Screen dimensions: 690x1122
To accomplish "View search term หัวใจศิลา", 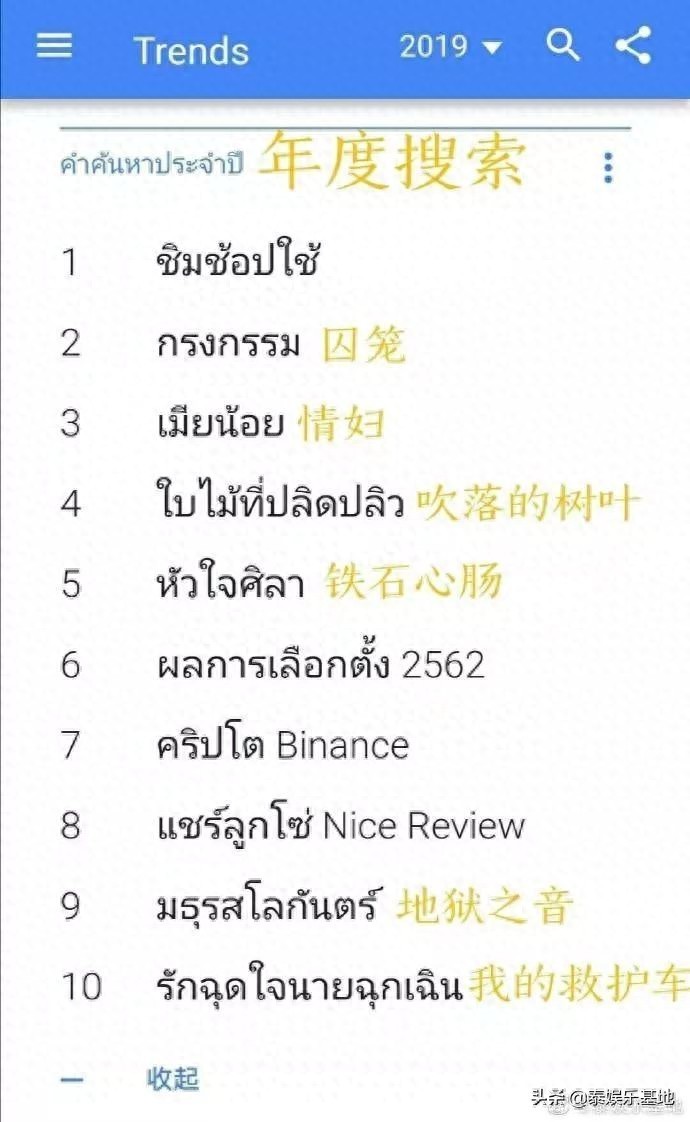I will (x=231, y=584).
